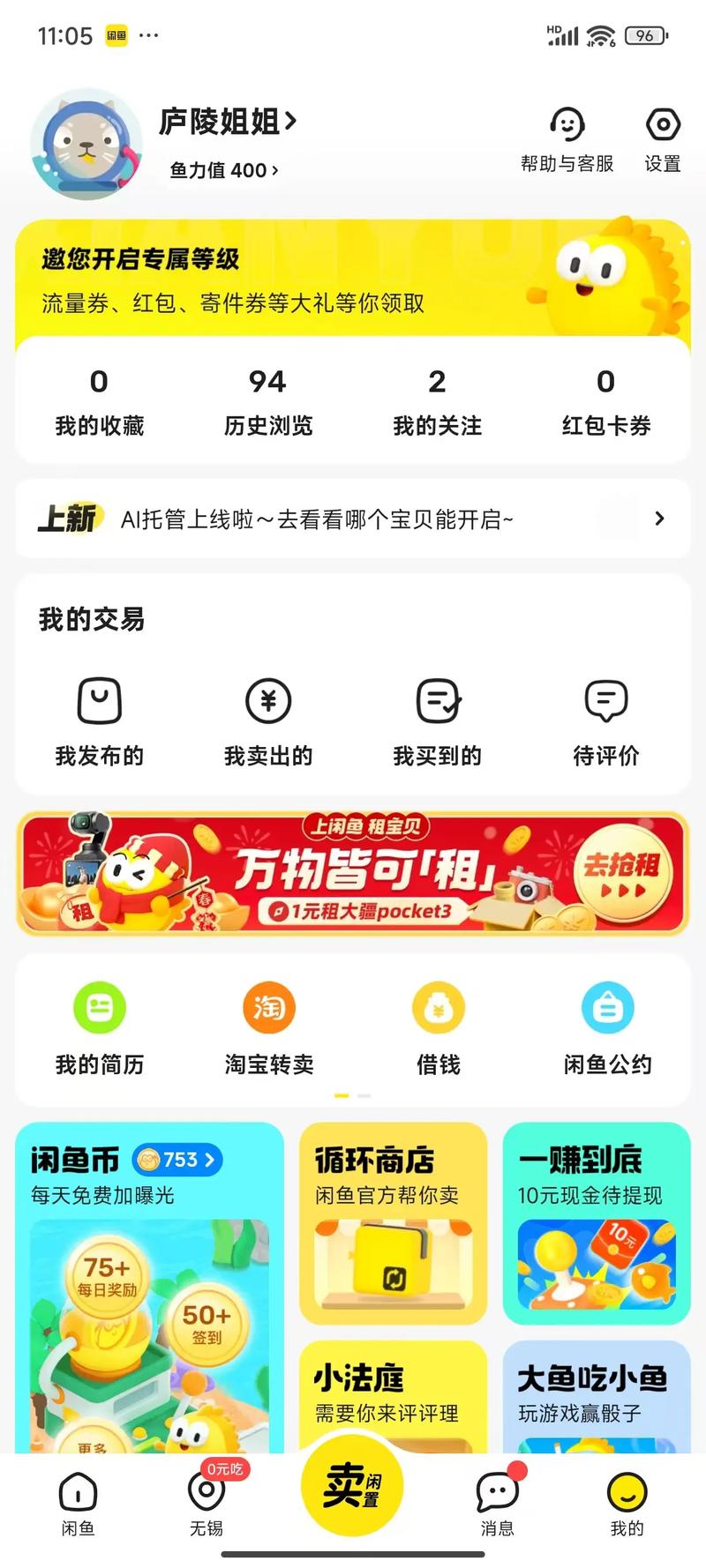Open 淘宝转卖 resale
The height and width of the screenshot is (1568, 706).
tap(269, 1027)
